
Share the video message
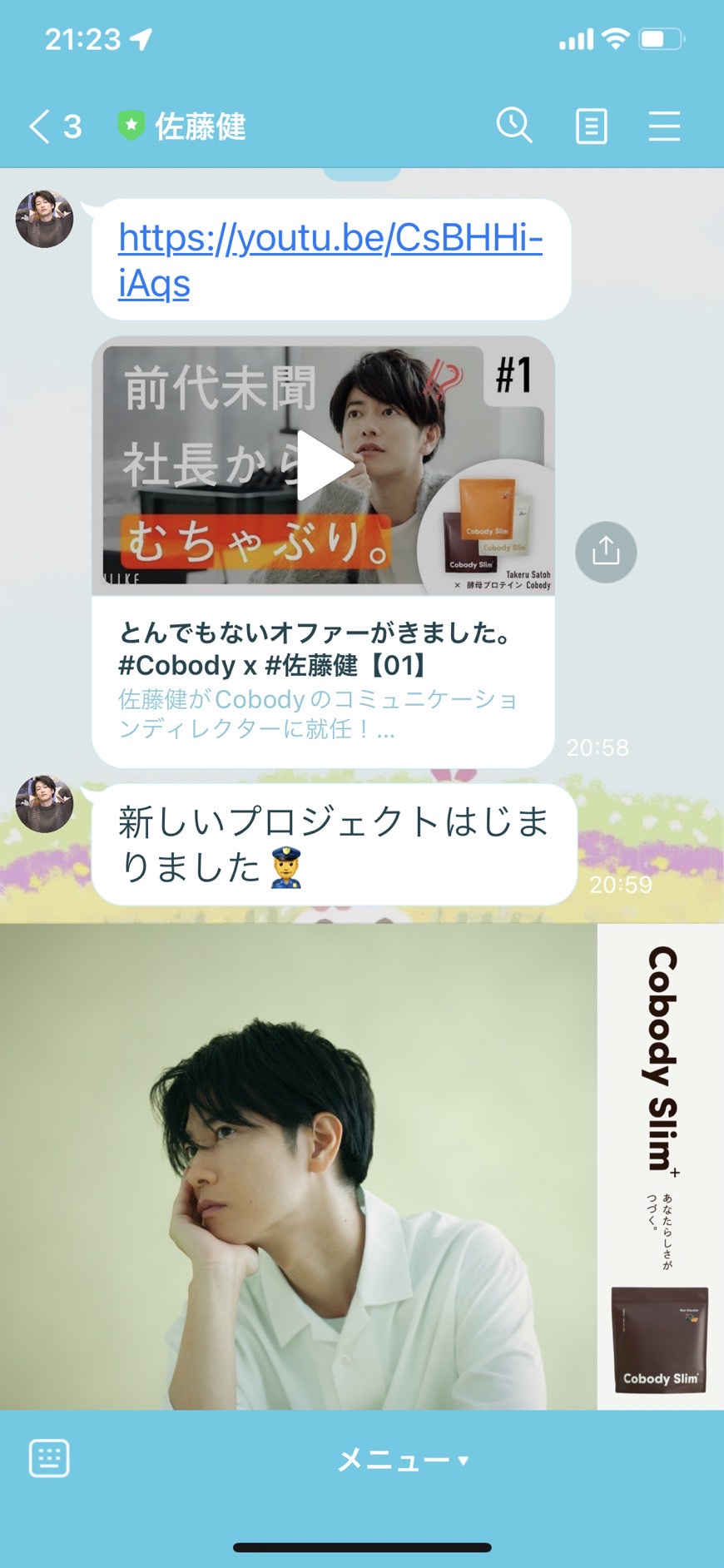pyautogui.click(x=606, y=552)
